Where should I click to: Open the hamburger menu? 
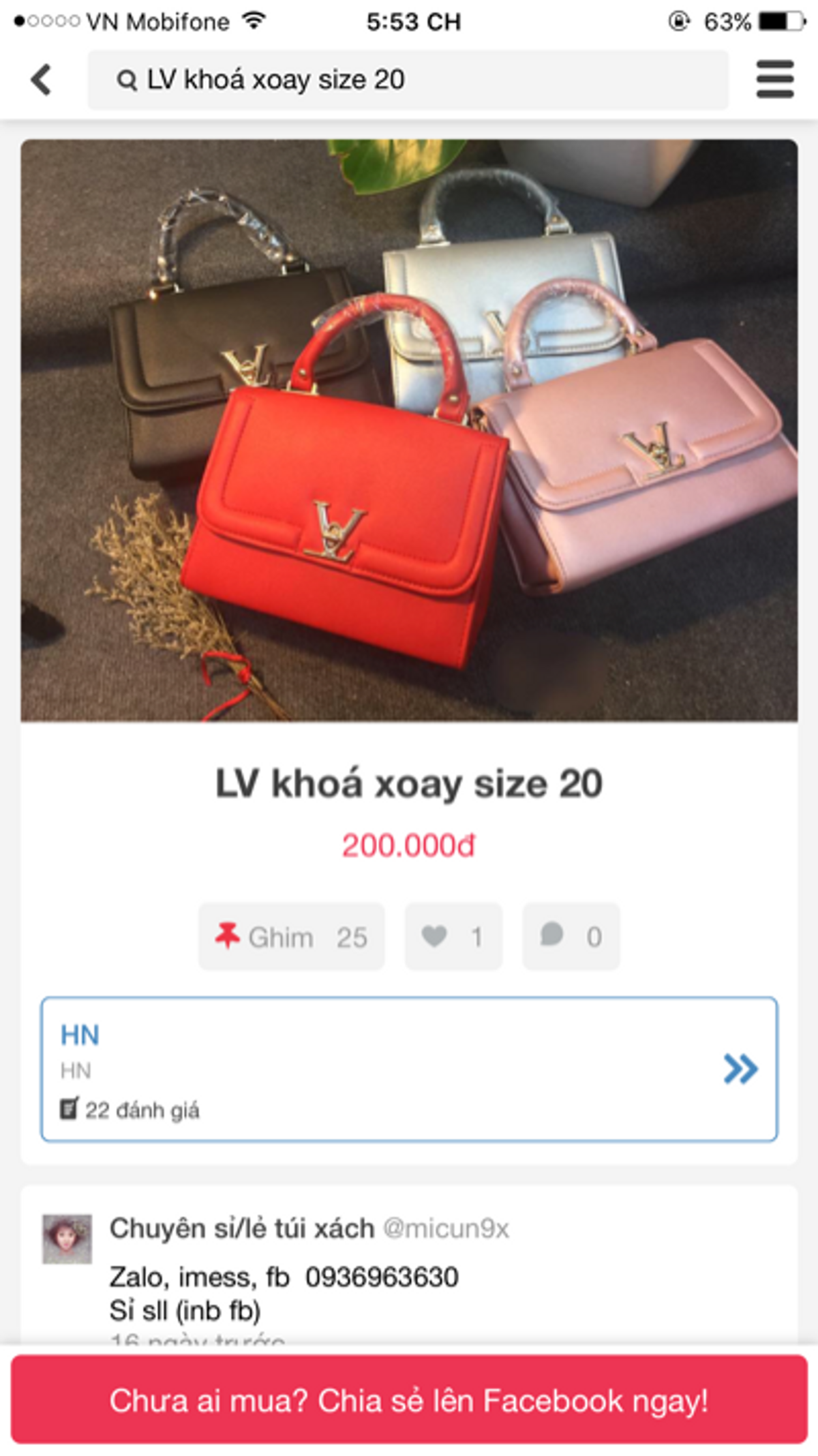tap(774, 80)
